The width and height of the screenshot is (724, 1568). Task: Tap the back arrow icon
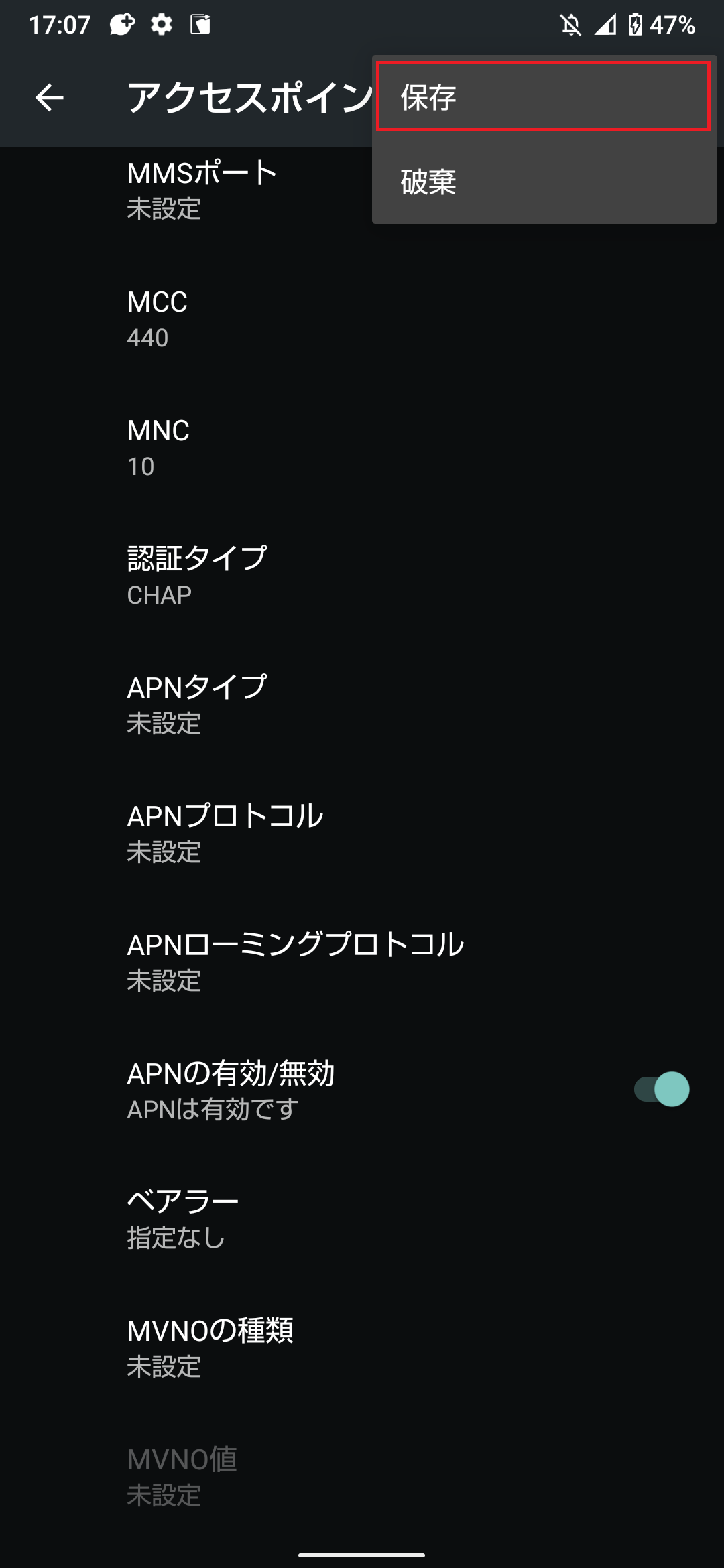coord(48,98)
